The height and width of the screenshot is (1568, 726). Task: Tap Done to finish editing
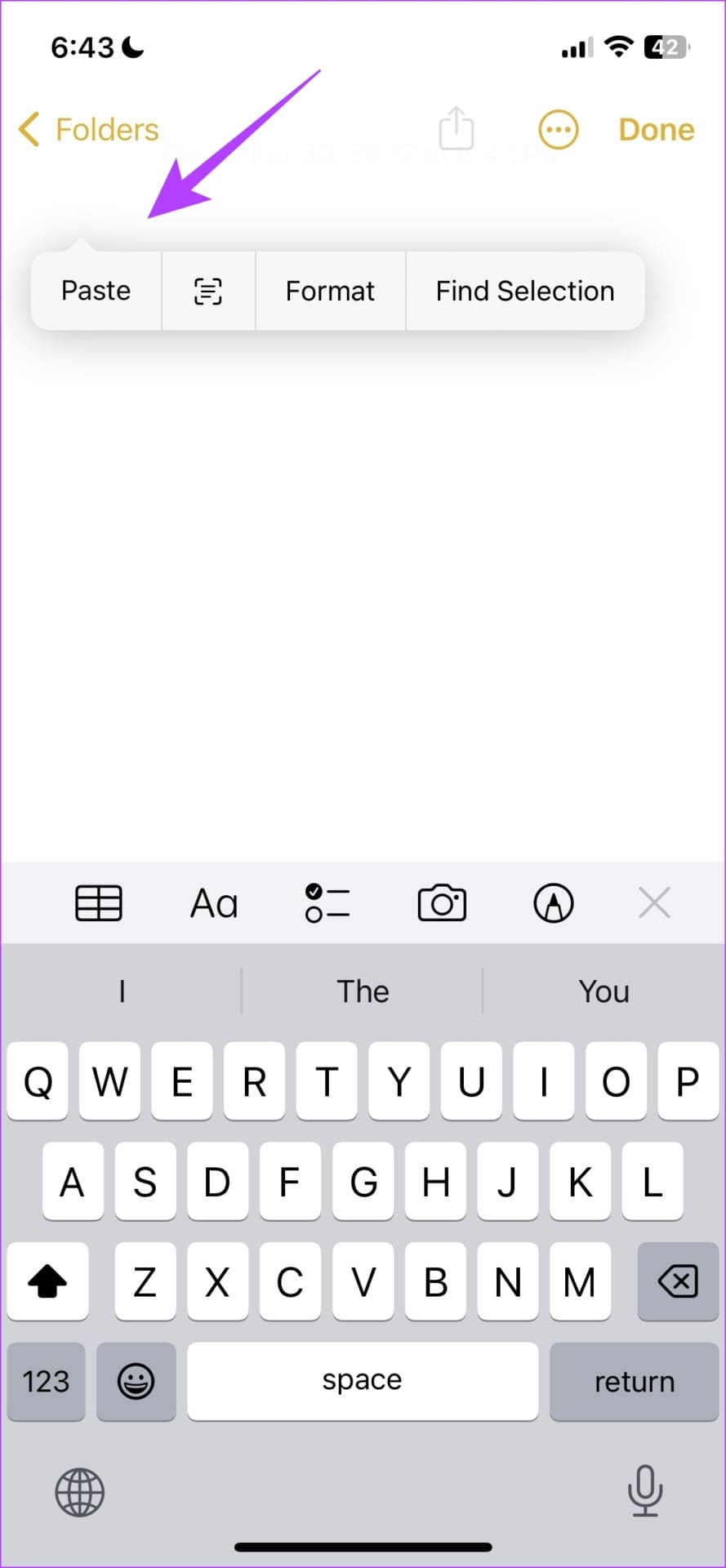click(x=656, y=130)
